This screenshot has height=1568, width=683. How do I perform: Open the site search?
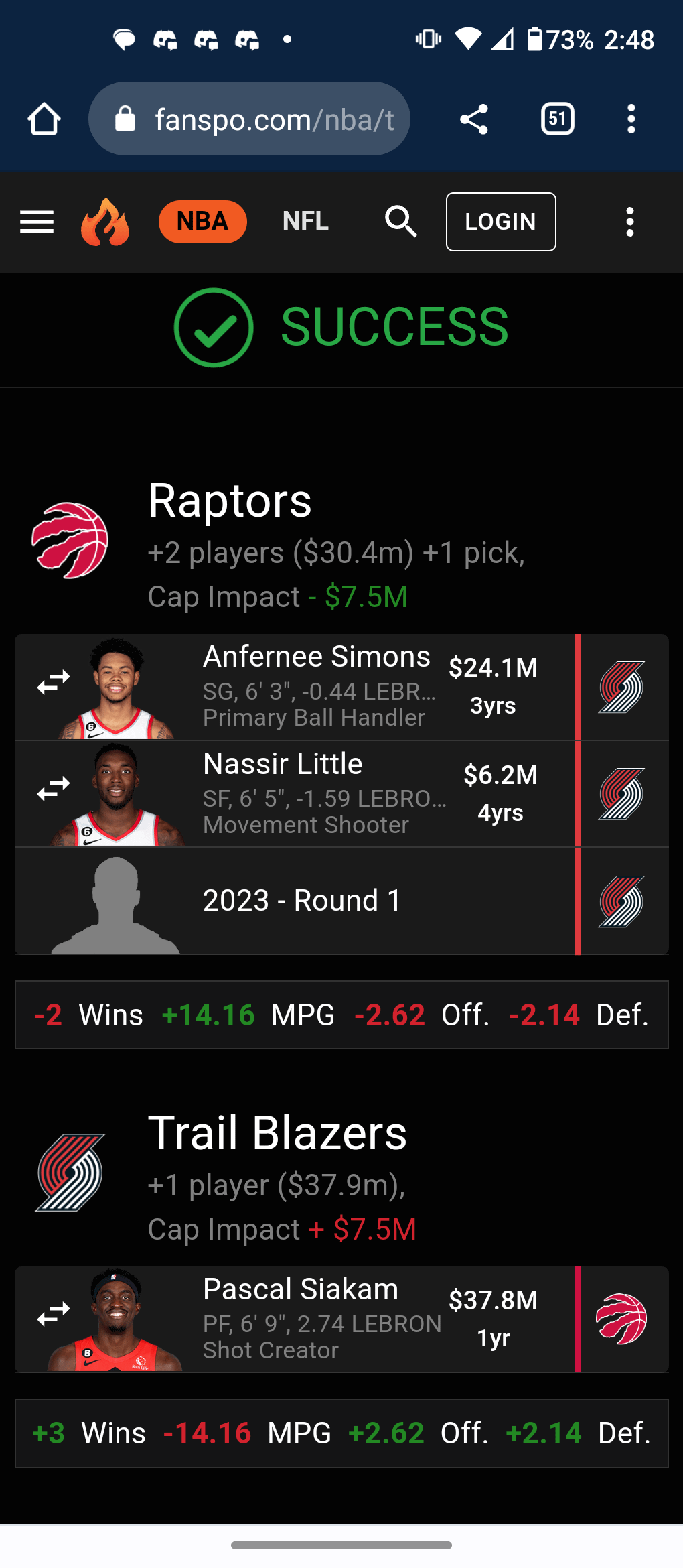click(x=401, y=222)
